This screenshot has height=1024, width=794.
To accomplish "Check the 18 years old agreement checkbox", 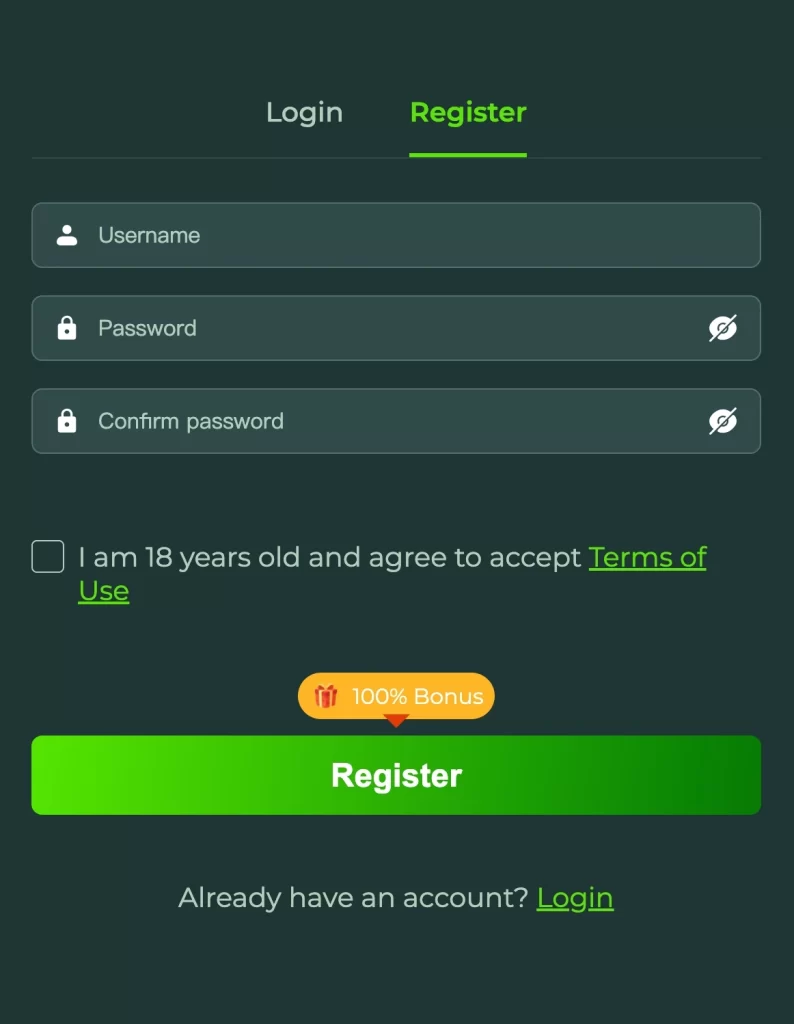I will tap(47, 557).
